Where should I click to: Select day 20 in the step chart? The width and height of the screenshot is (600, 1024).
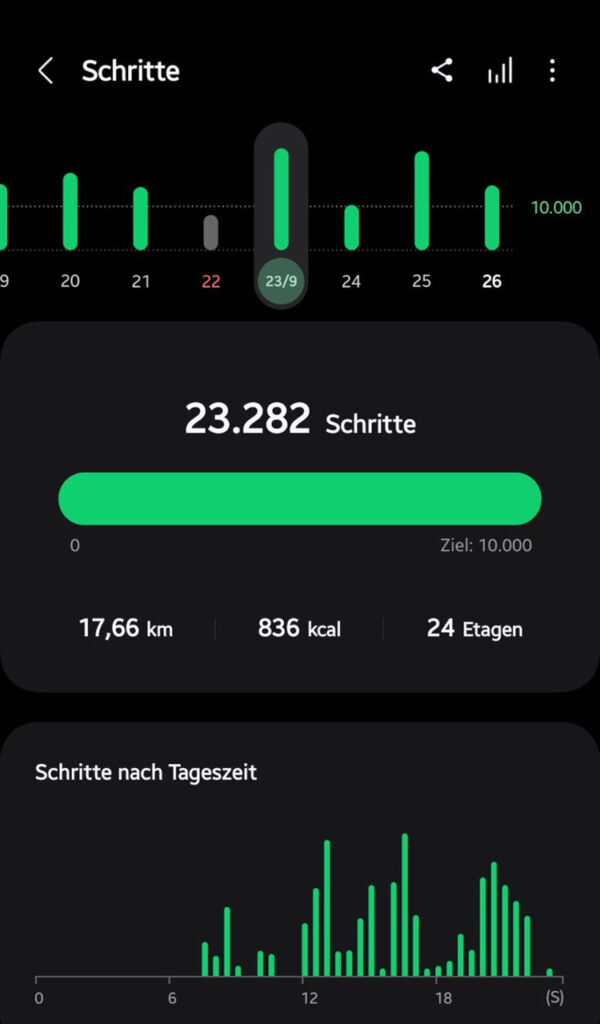pyautogui.click(x=70, y=281)
